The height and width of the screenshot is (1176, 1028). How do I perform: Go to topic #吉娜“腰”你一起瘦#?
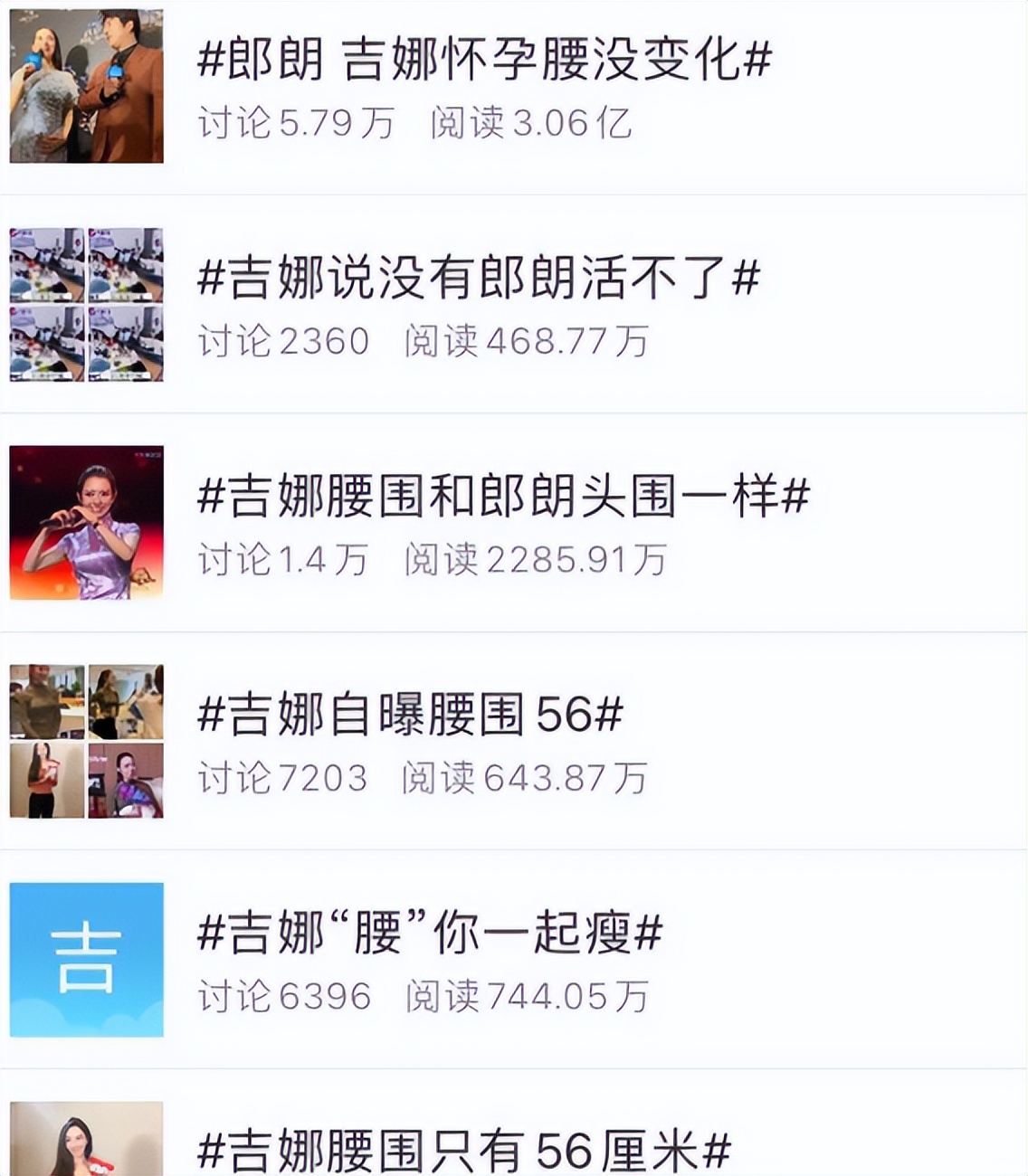(430, 933)
